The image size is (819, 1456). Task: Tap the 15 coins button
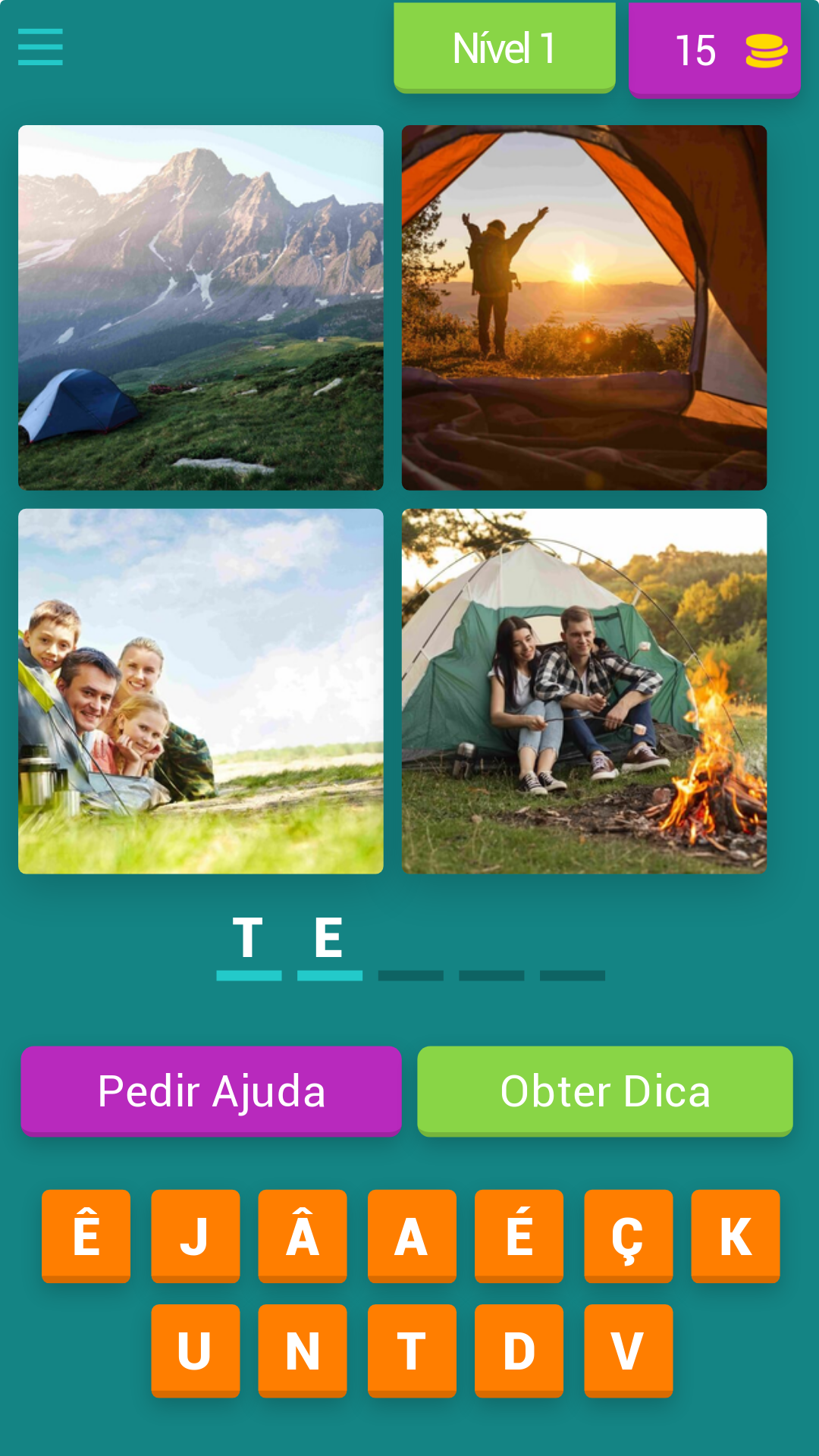[714, 50]
